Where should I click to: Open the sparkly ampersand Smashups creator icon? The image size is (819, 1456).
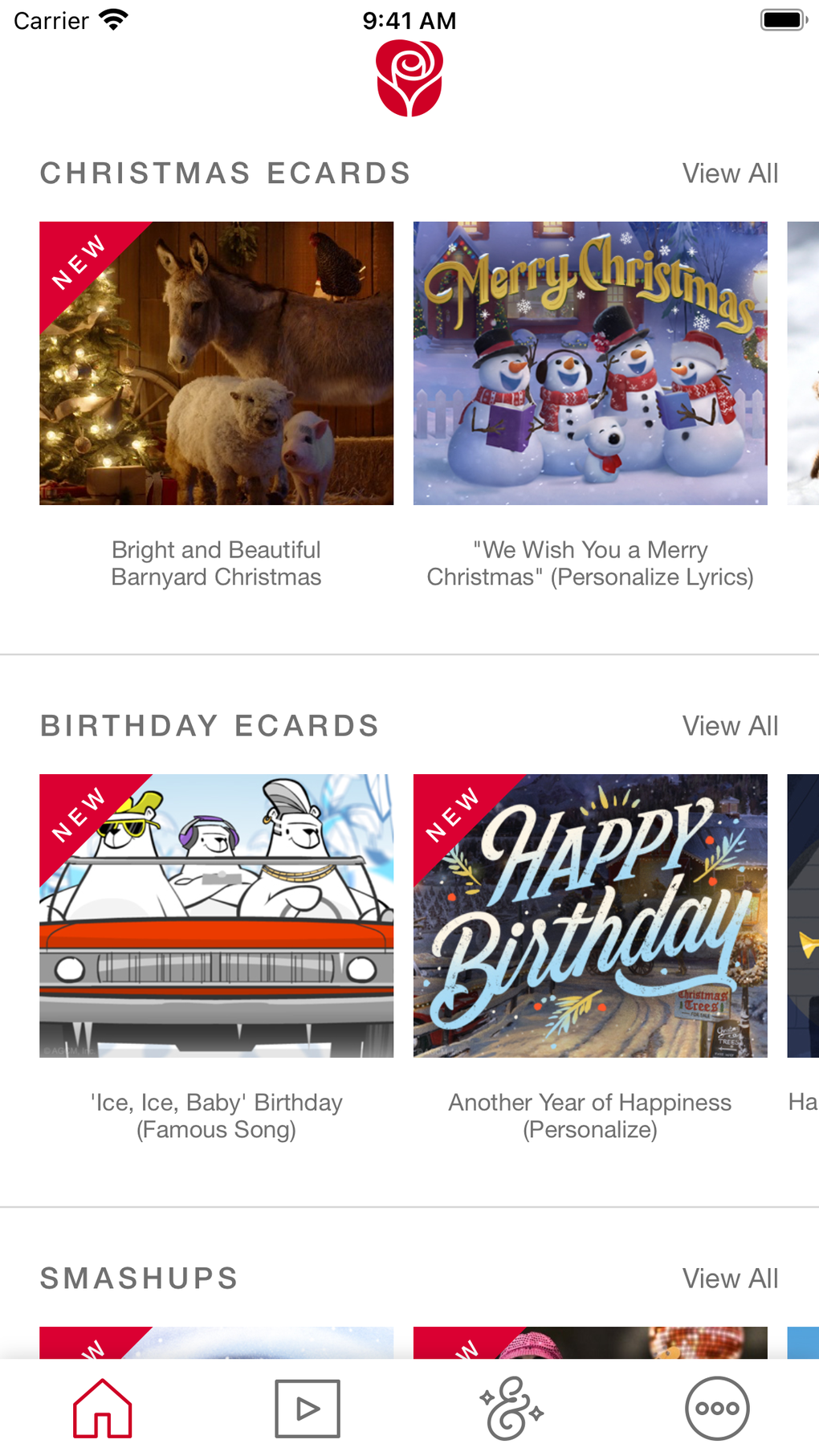(511, 1407)
